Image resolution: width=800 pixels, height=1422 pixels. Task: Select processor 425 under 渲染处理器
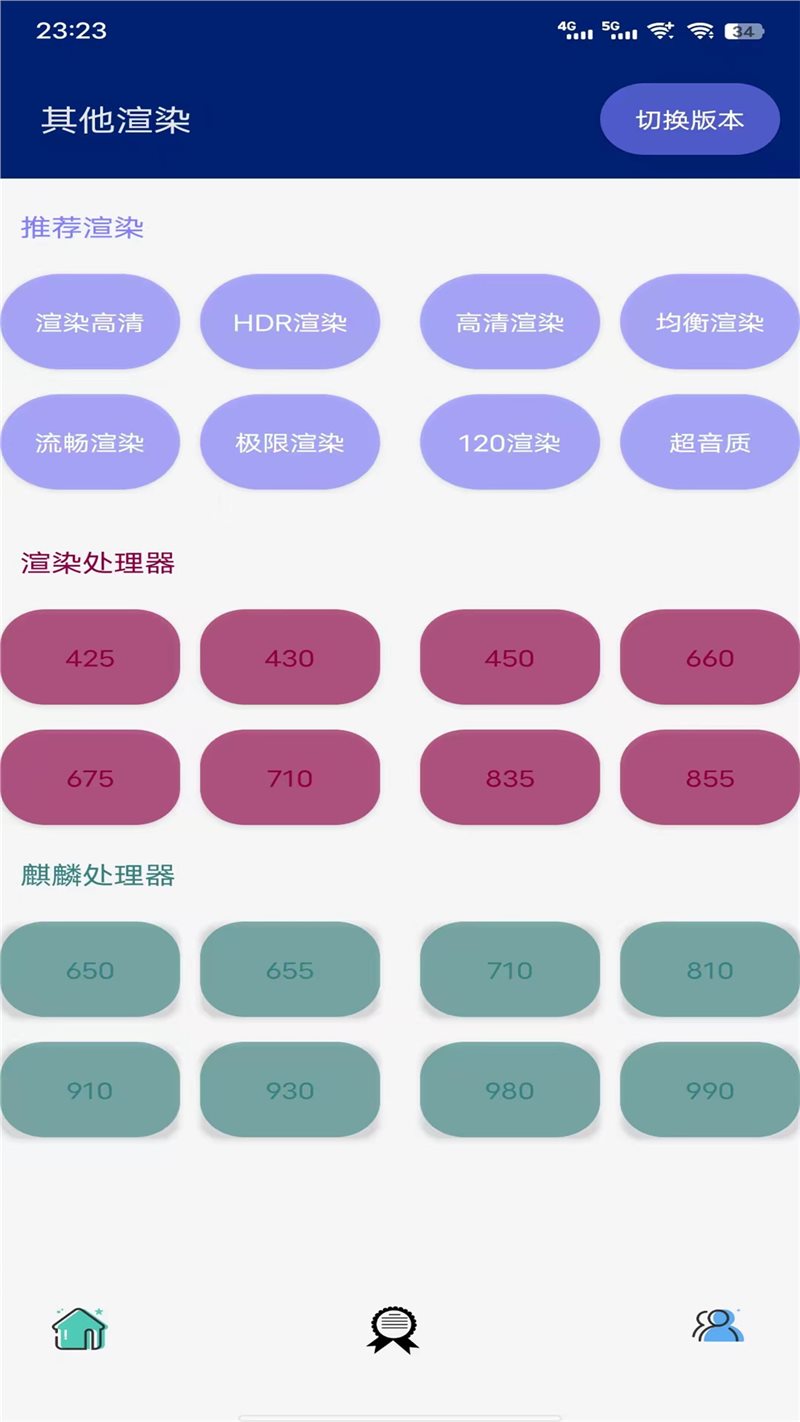90,657
